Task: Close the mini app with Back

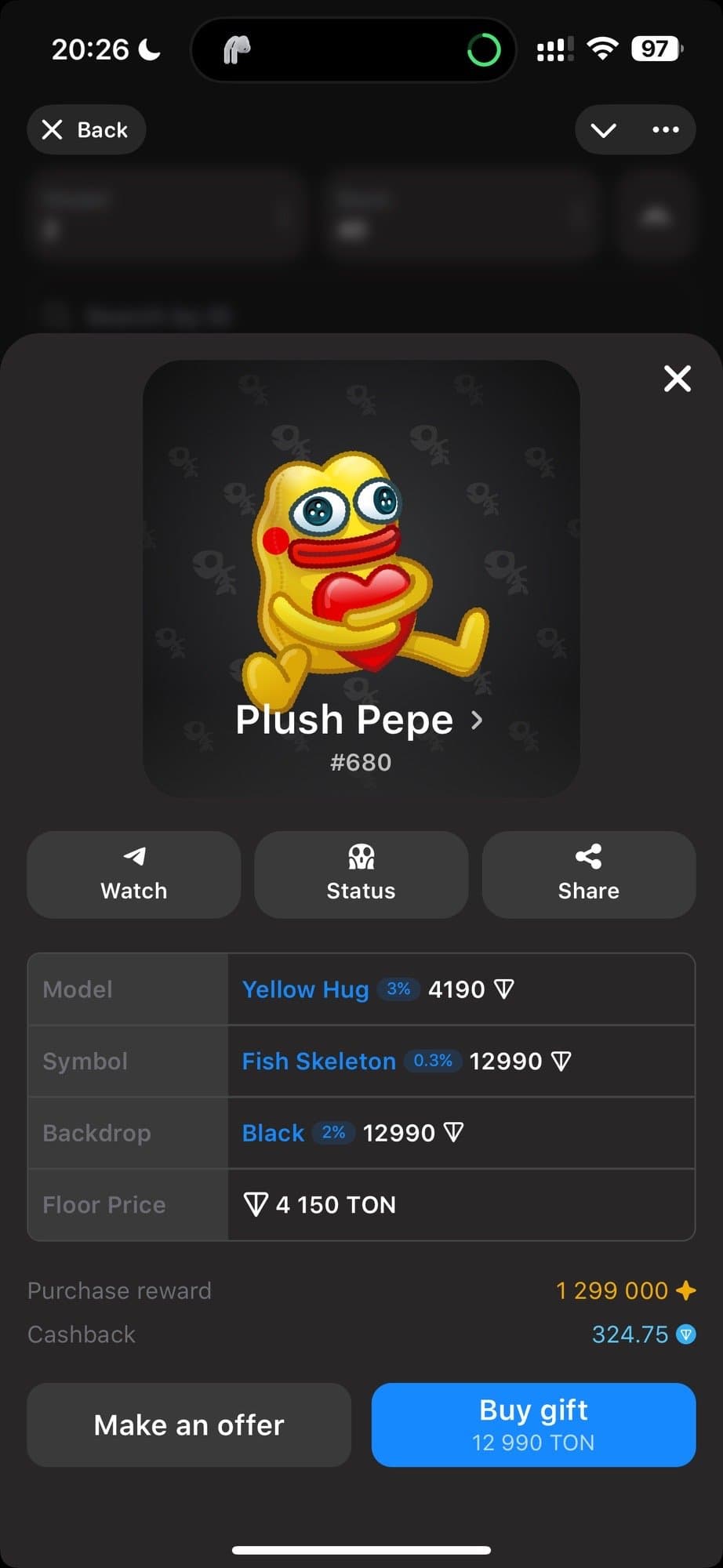Action: (x=86, y=130)
